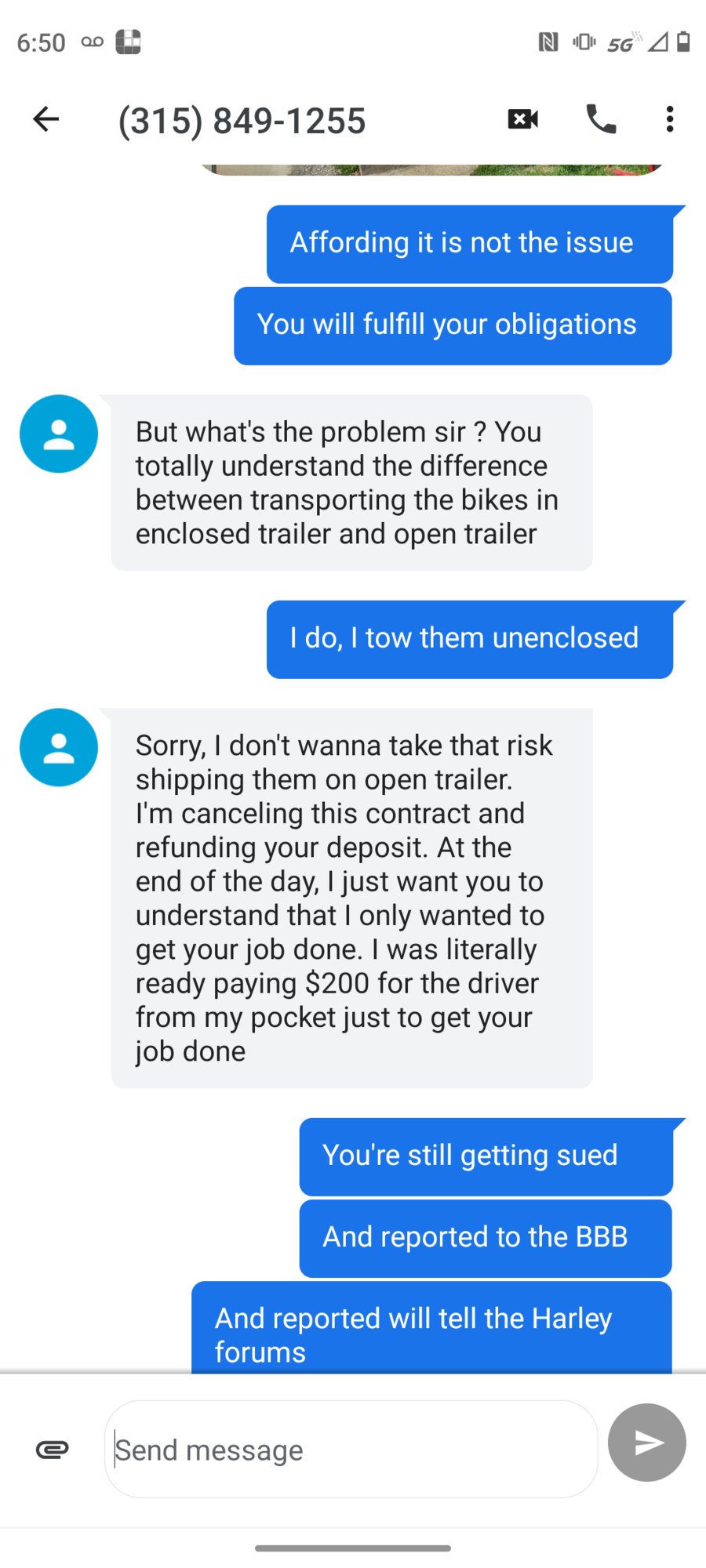Open contact avatar beside 'But what's the problem' message
This screenshot has height=1568, width=706.
pyautogui.click(x=59, y=434)
